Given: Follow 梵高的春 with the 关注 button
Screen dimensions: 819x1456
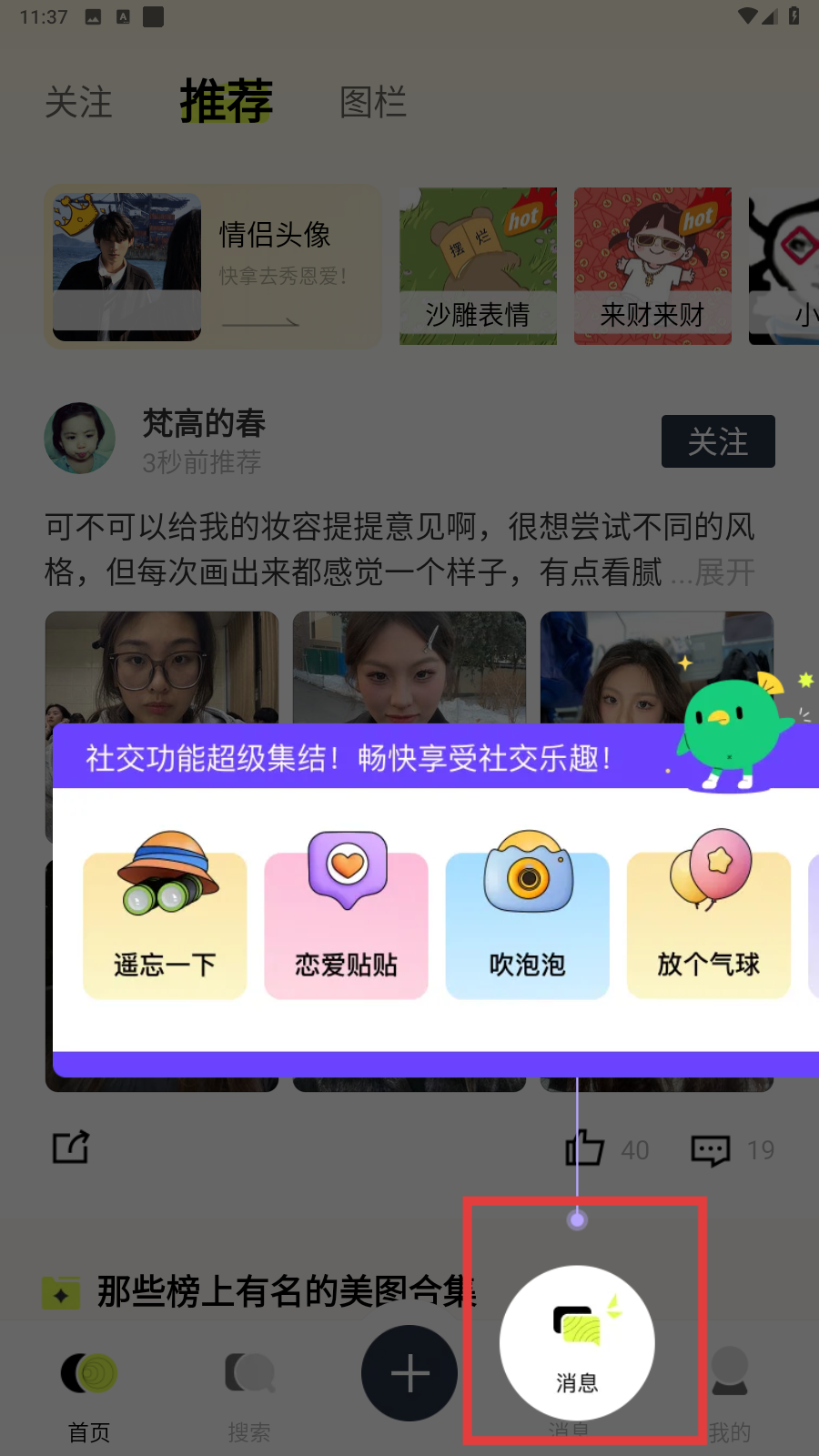Looking at the screenshot, I should pyautogui.click(x=717, y=441).
